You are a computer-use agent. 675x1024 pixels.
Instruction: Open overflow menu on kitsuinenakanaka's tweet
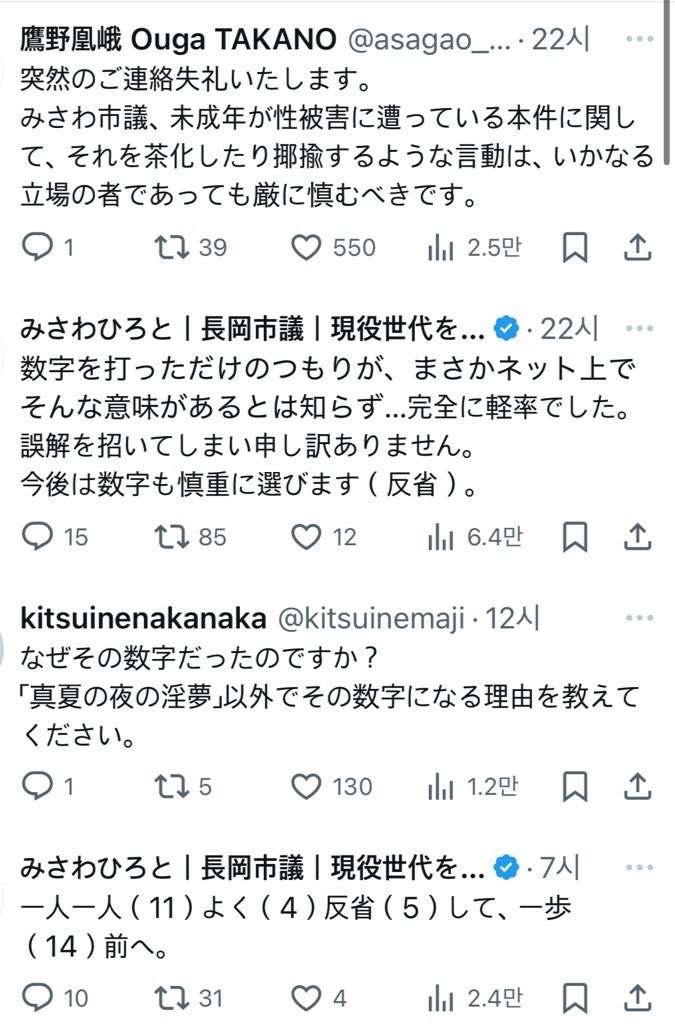pyautogui.click(x=638, y=618)
